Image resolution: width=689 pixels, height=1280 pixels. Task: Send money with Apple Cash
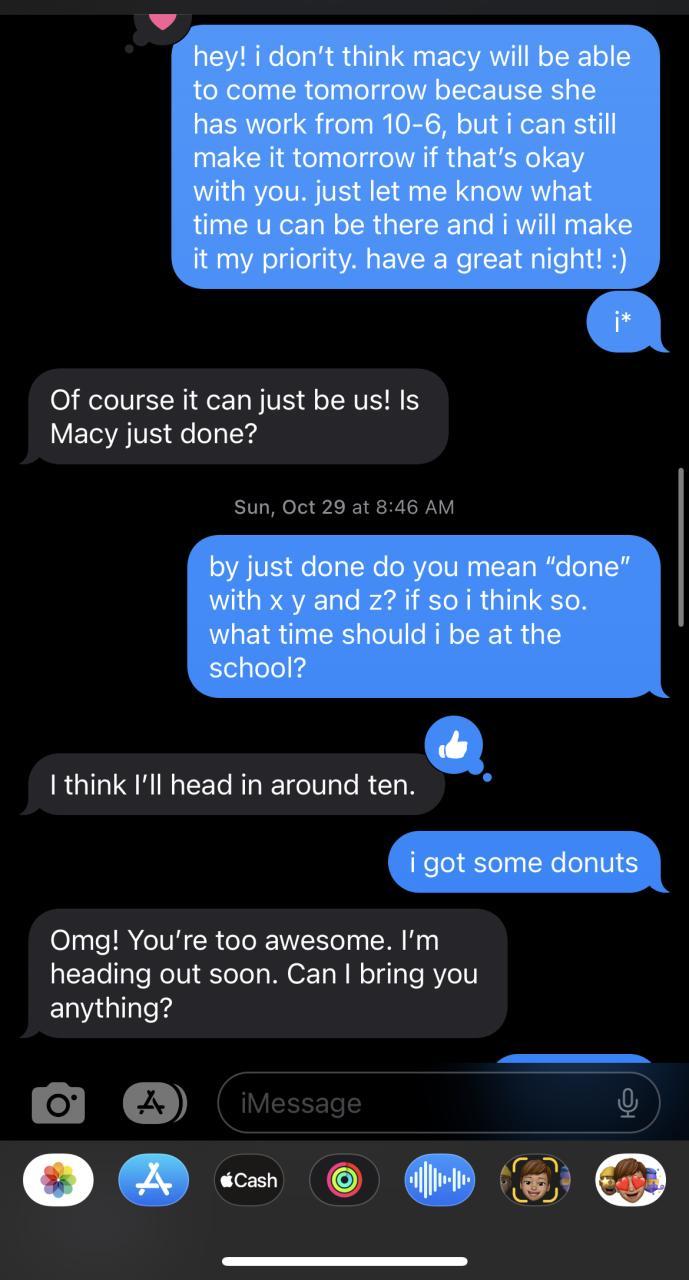pyautogui.click(x=248, y=1180)
